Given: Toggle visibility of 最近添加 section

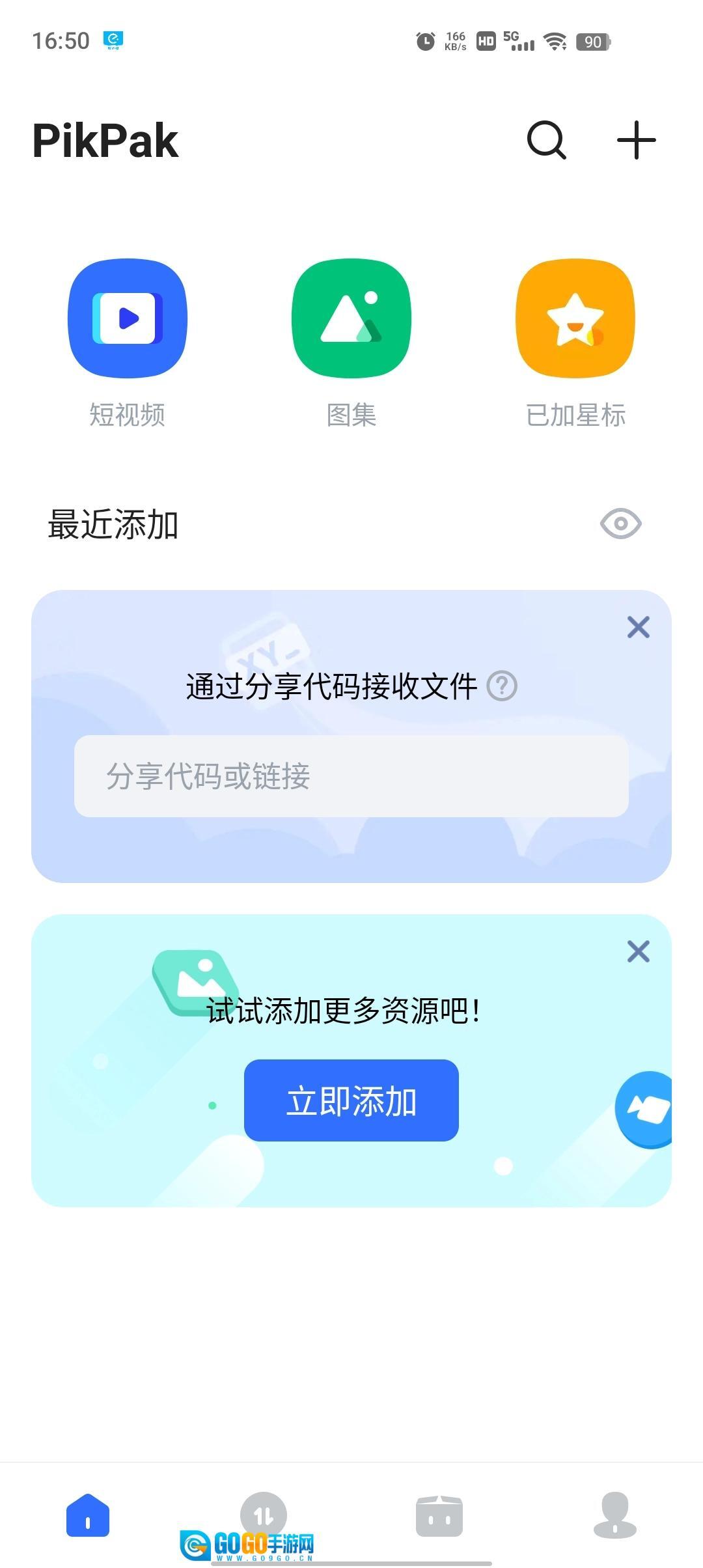Looking at the screenshot, I should point(620,524).
